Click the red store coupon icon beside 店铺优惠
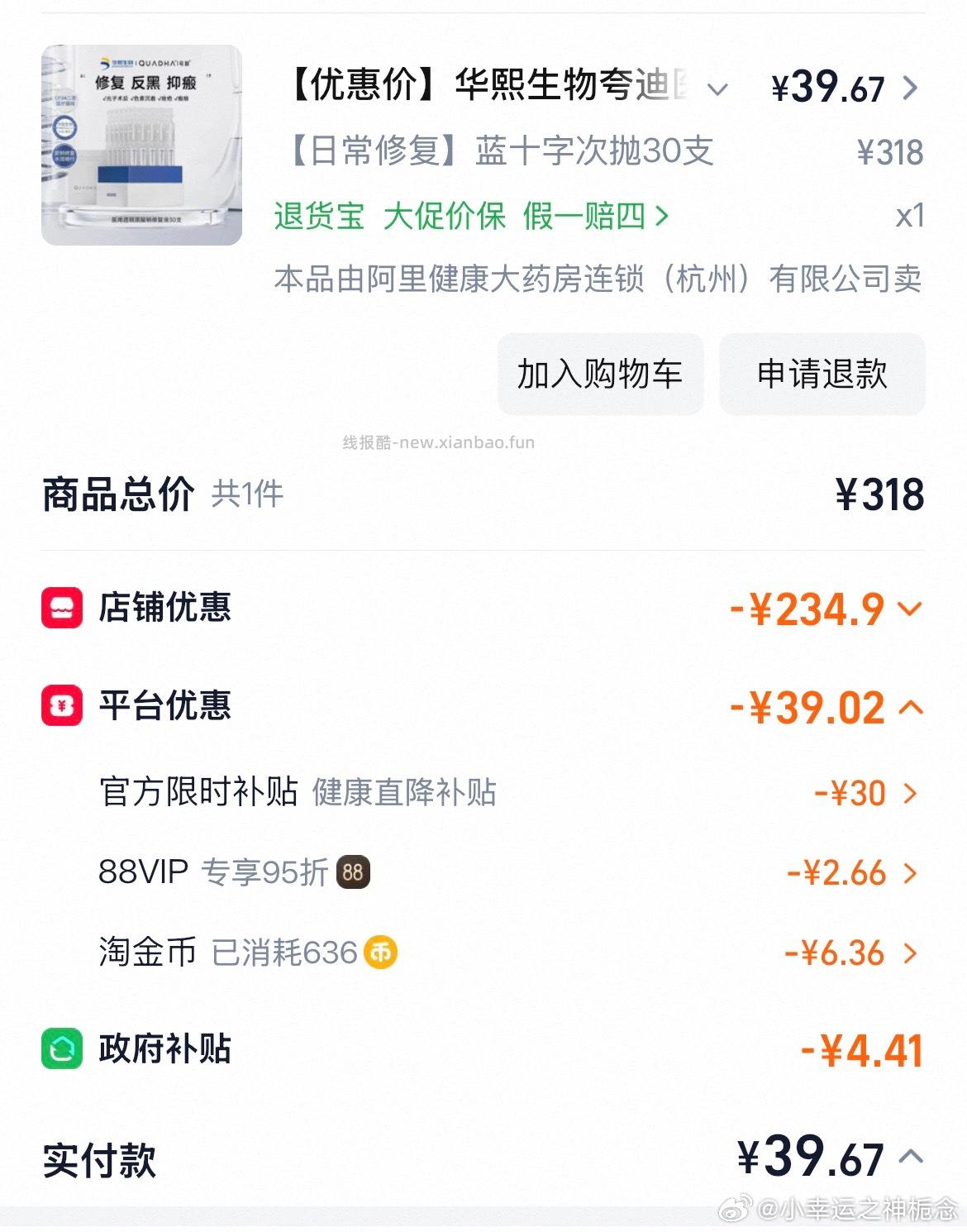This screenshot has width=967, height=1232. 63,609
